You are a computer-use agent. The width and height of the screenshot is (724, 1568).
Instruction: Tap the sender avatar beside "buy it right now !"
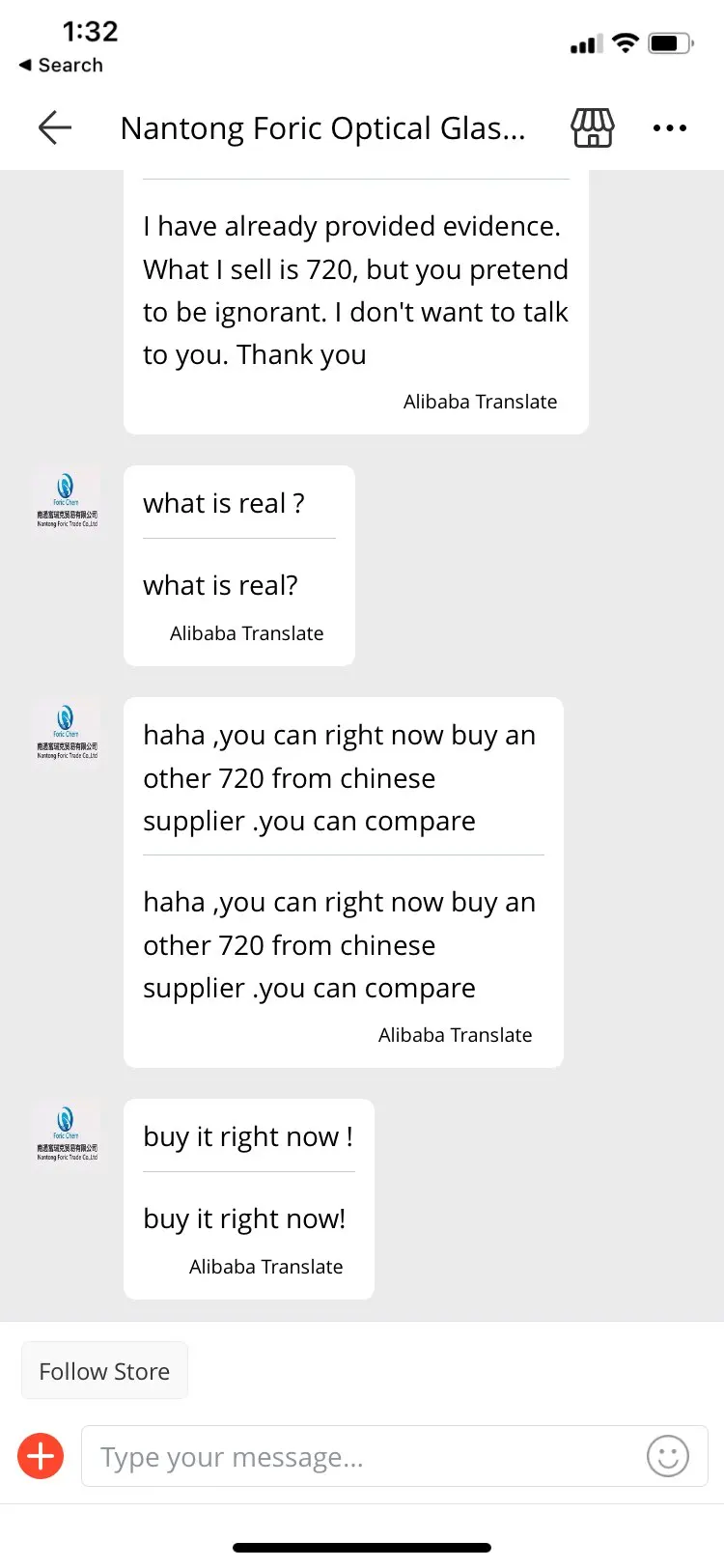66,1134
